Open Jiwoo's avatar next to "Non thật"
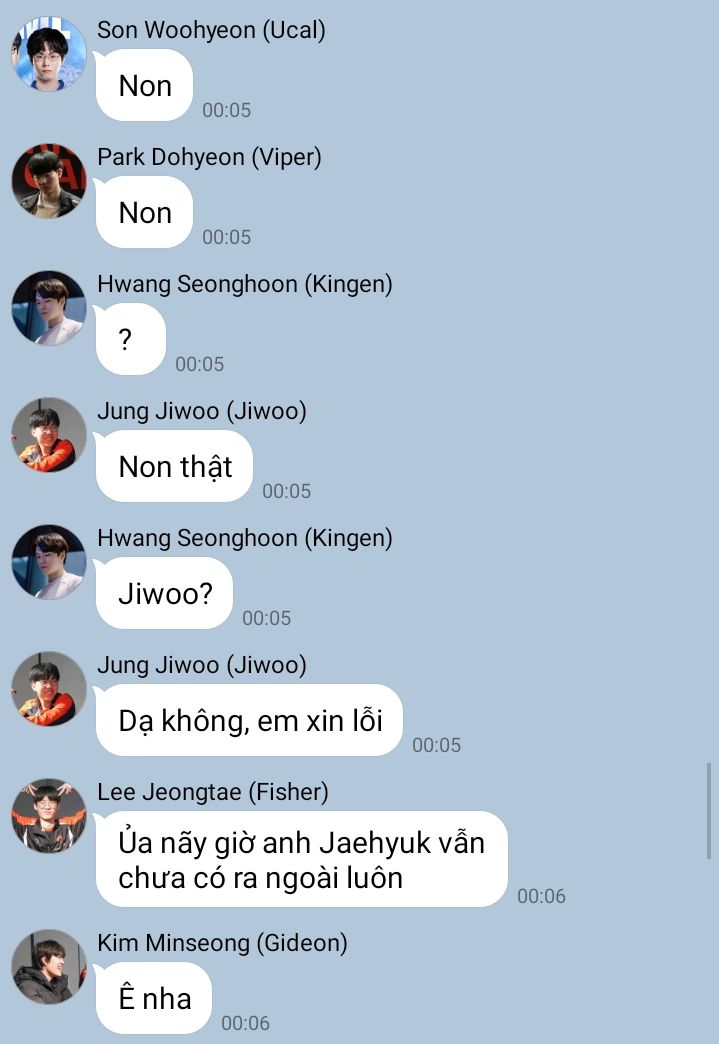719x1044 pixels. (48, 435)
